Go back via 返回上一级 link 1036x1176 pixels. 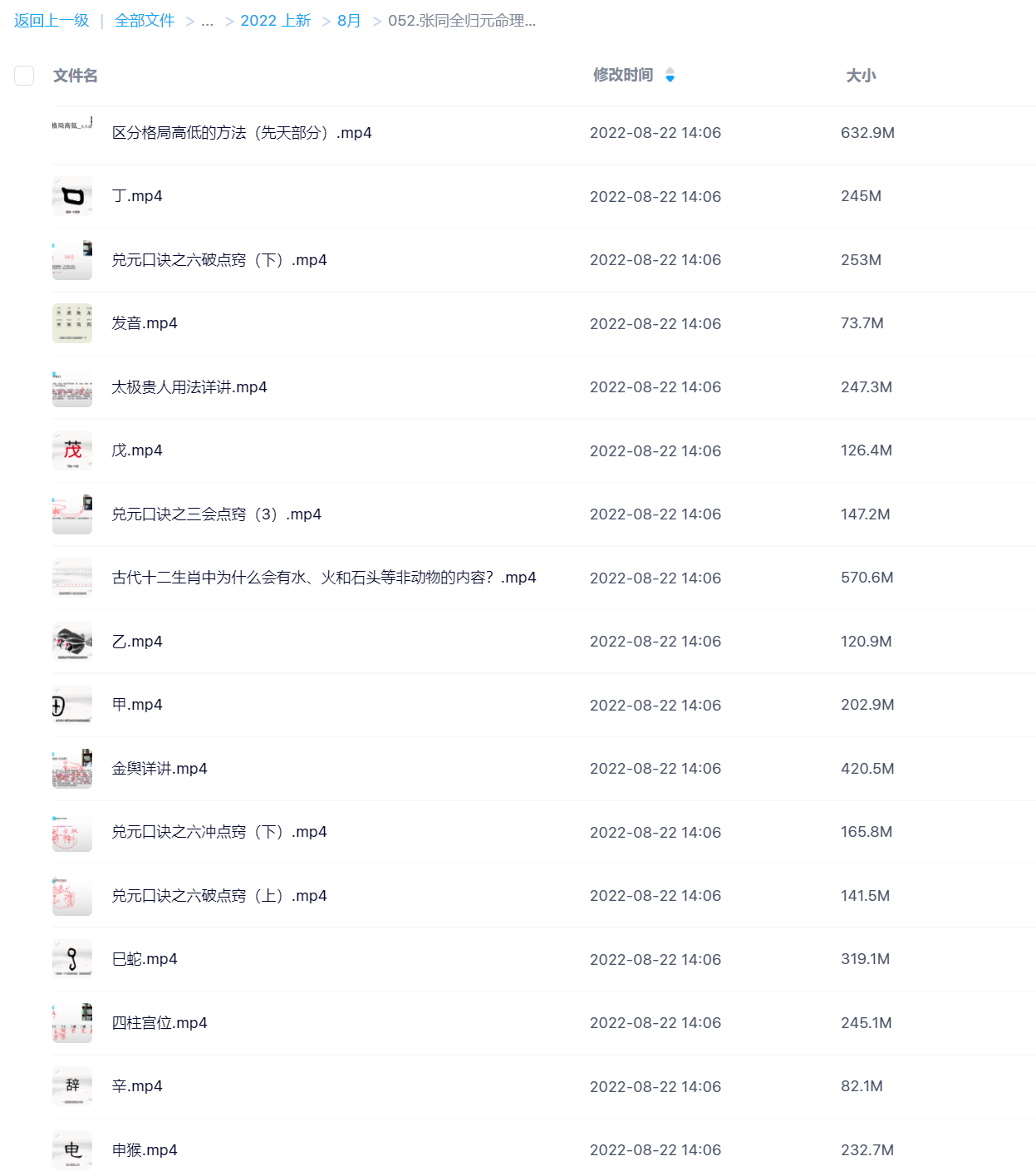(x=52, y=21)
